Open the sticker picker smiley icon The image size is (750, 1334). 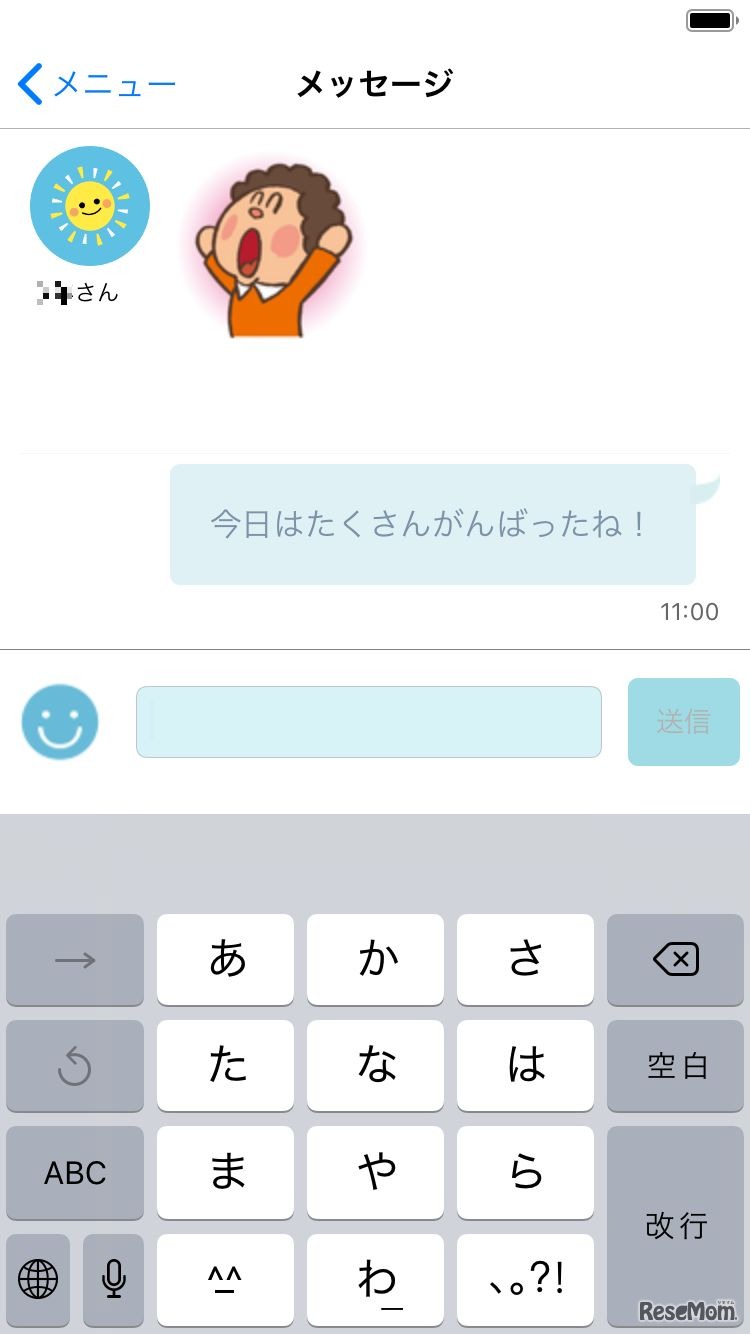(60, 722)
